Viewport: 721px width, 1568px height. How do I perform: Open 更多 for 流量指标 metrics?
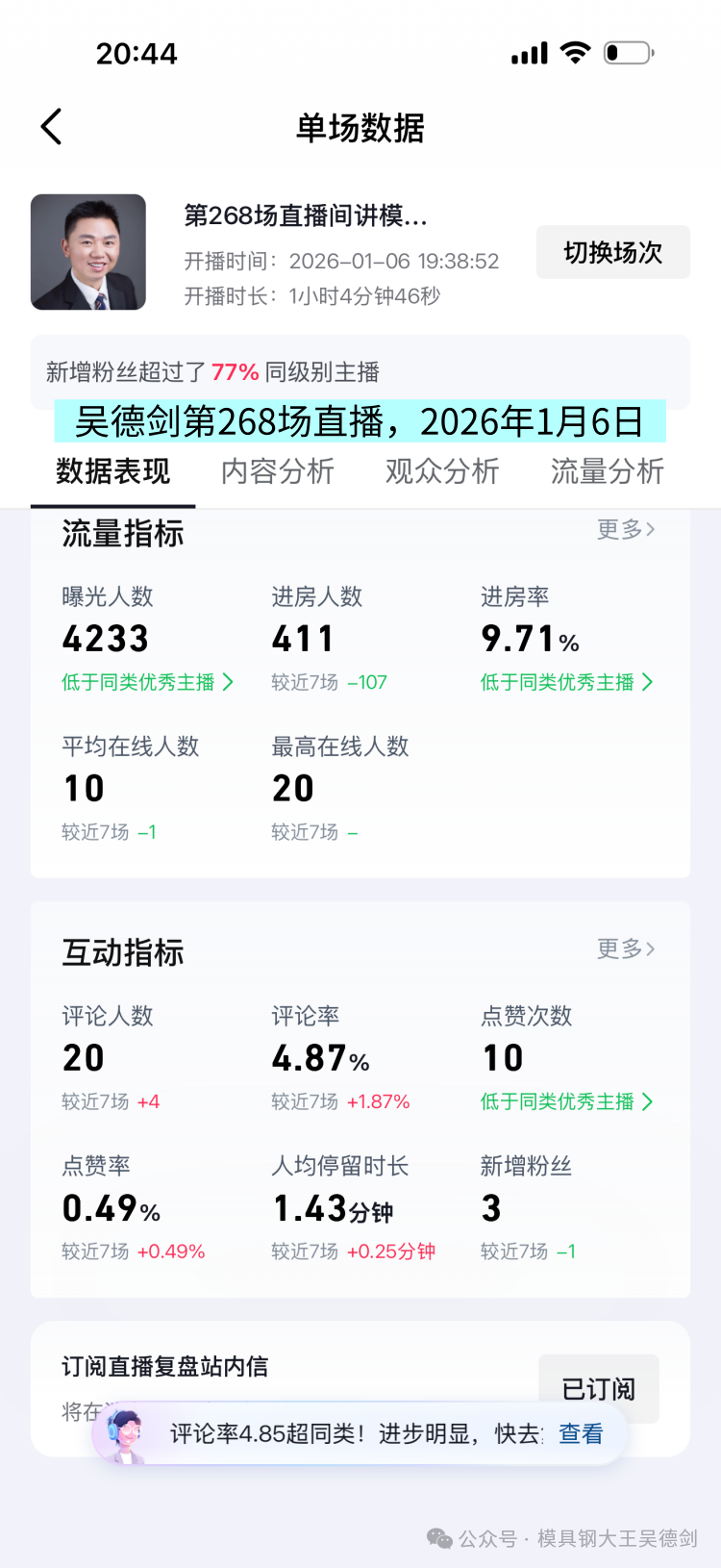[627, 530]
